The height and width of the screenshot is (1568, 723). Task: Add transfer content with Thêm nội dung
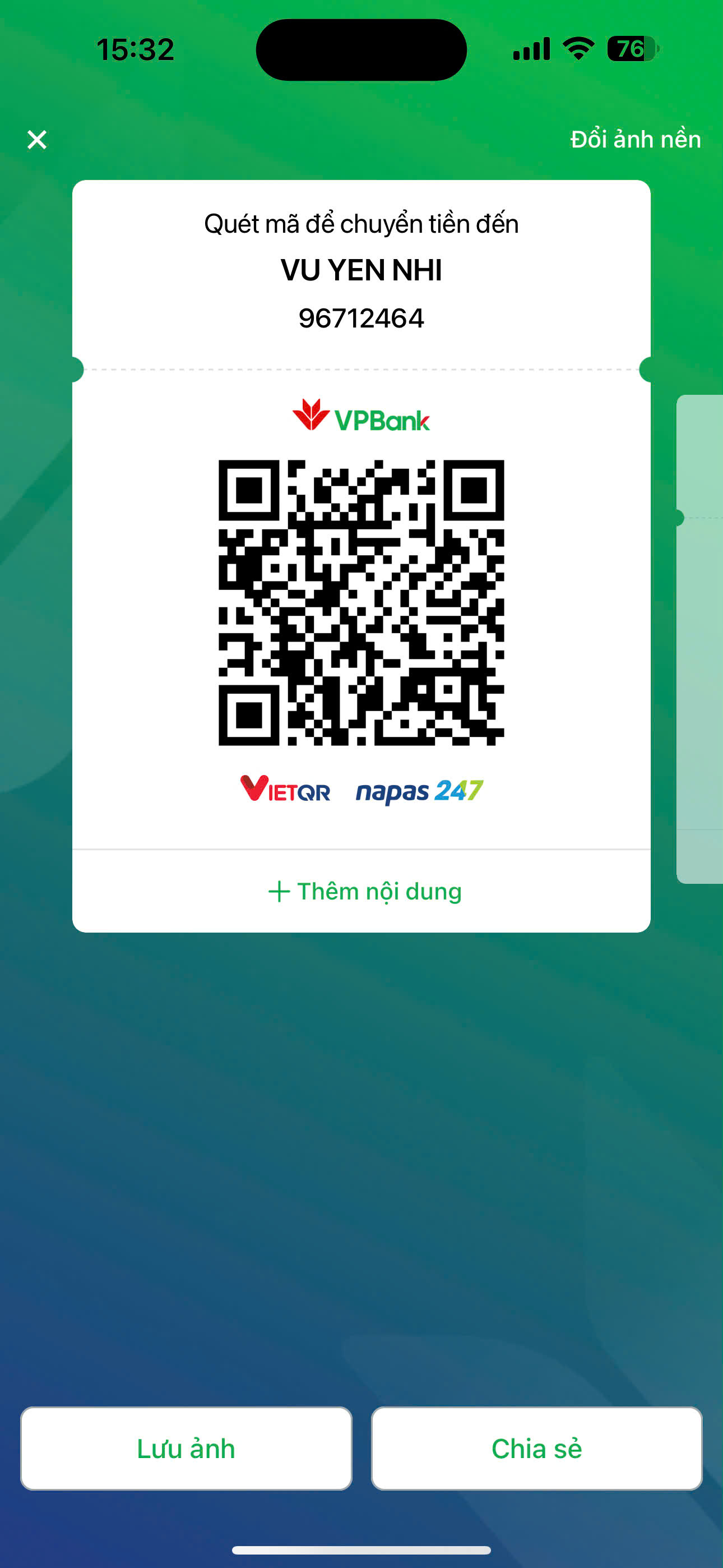click(364, 891)
